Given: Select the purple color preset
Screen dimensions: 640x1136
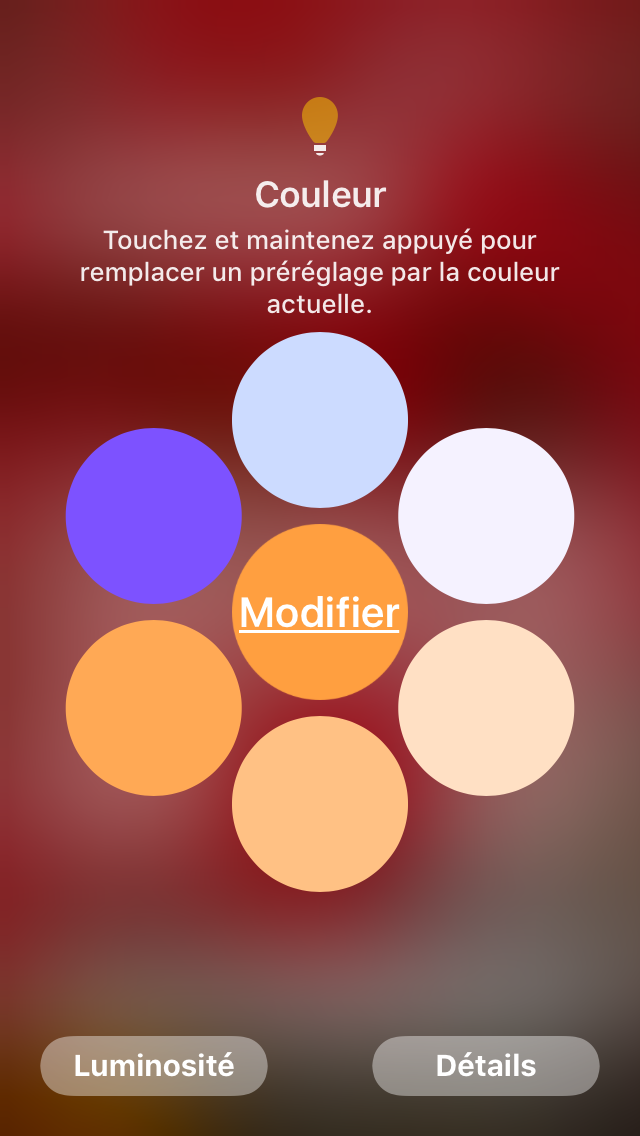Looking at the screenshot, I should [154, 516].
